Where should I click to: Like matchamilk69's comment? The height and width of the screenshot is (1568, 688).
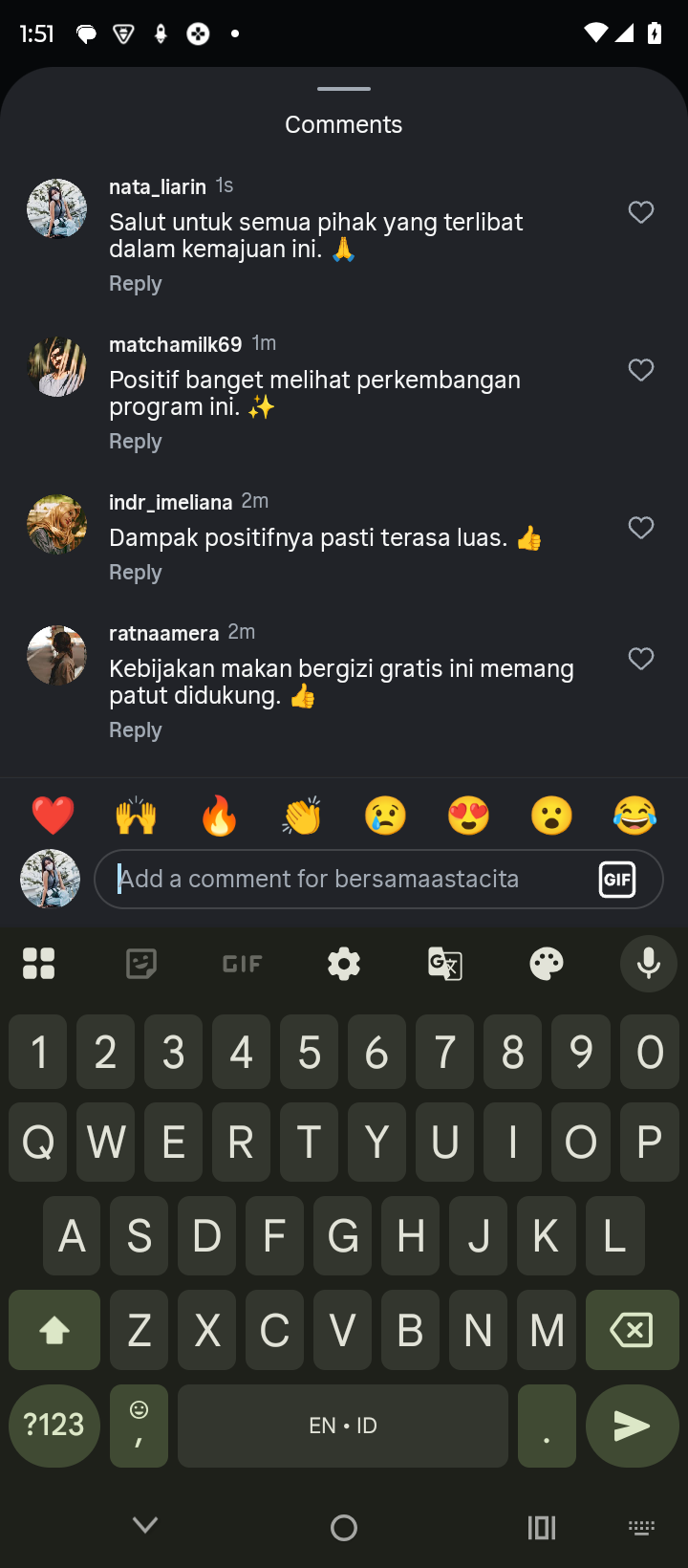click(641, 370)
